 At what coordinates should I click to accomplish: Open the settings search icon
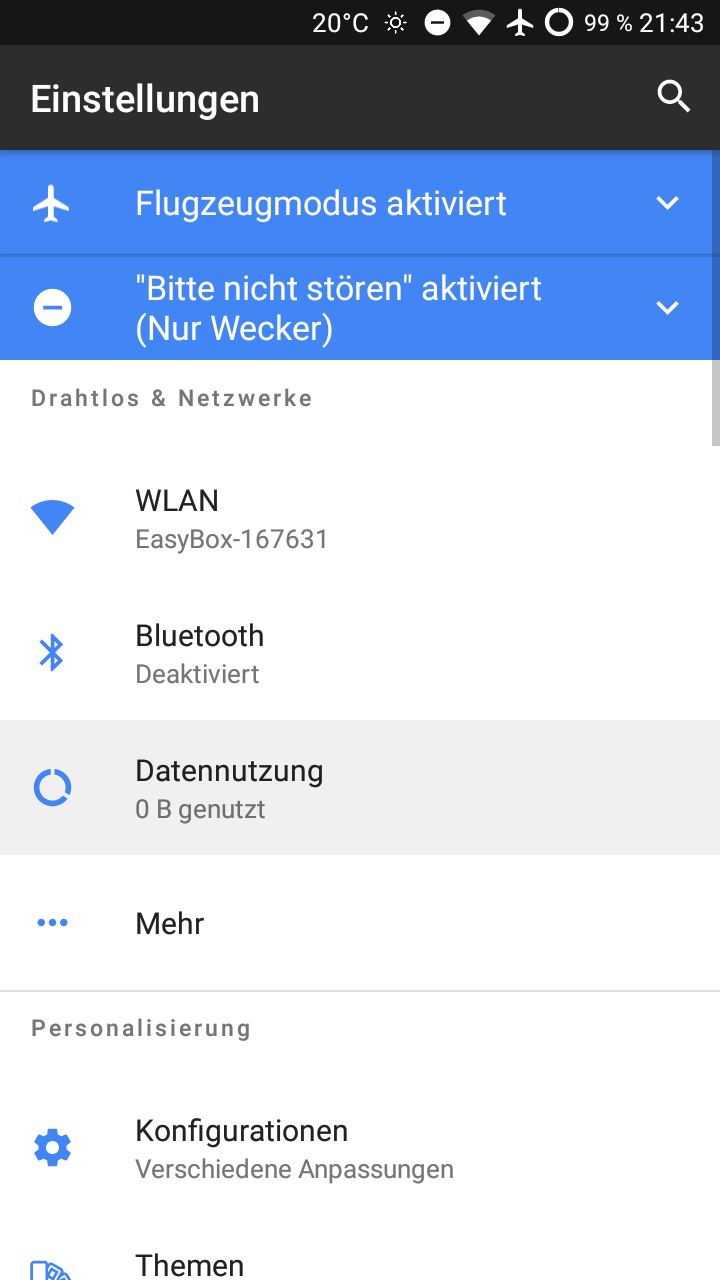click(674, 98)
